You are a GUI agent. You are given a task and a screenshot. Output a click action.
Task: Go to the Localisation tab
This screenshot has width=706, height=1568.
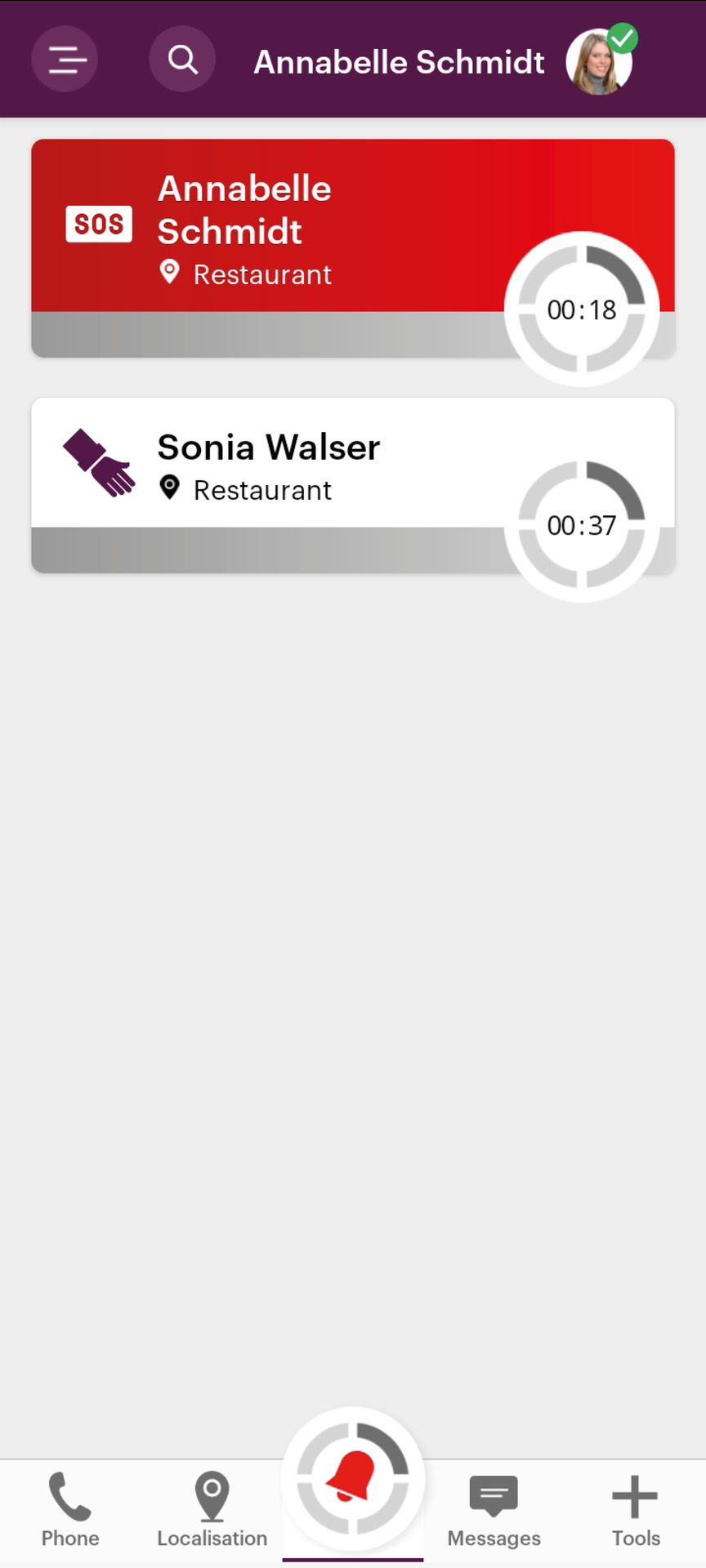[212, 1509]
